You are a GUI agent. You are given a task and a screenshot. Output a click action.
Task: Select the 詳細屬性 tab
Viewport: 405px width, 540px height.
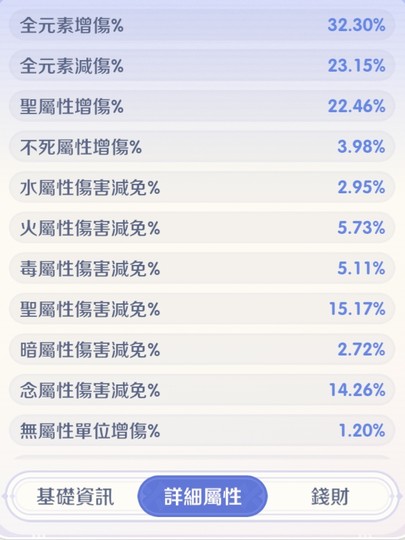pos(202,496)
